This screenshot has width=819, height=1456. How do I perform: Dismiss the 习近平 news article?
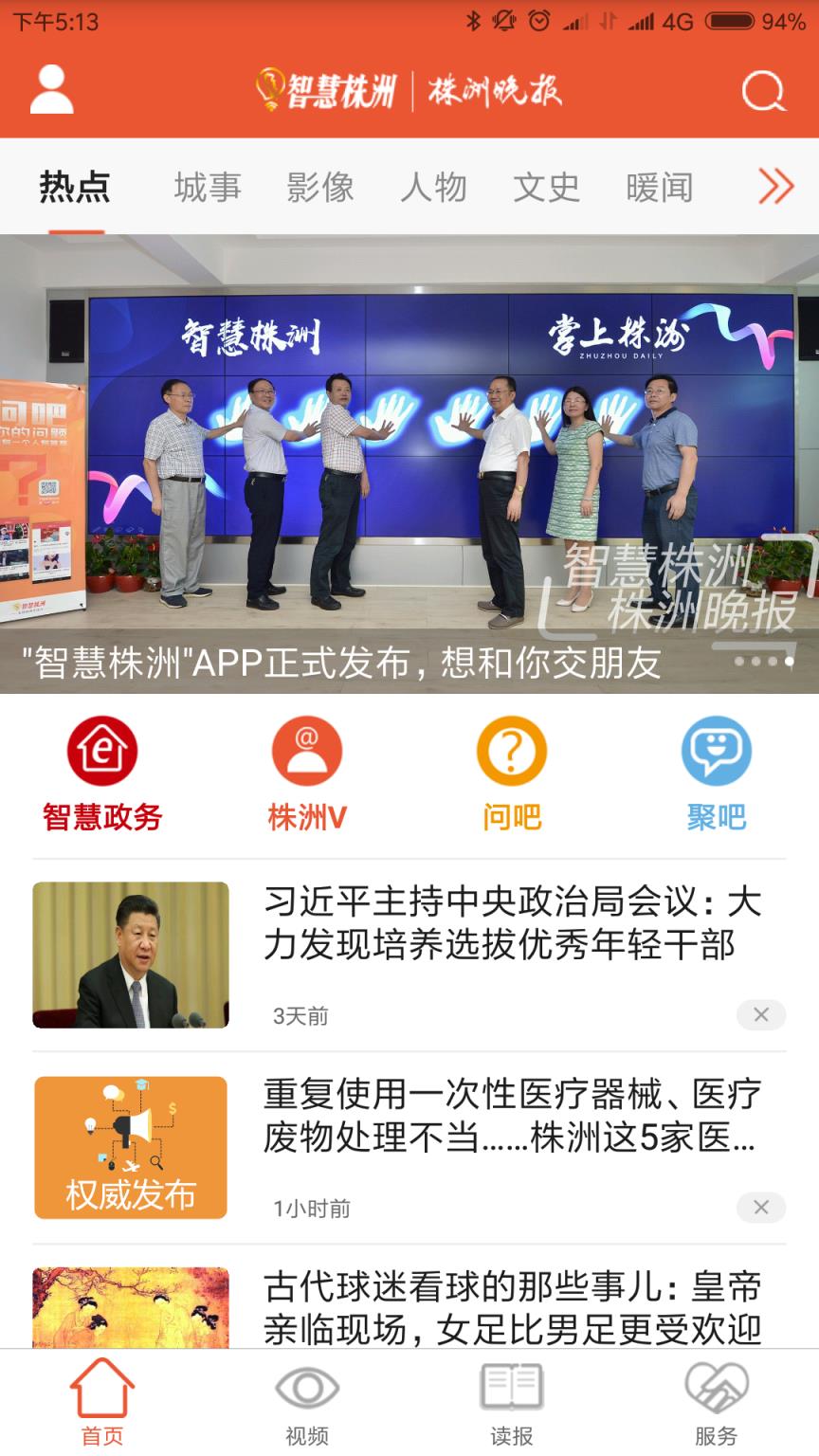(x=760, y=1015)
